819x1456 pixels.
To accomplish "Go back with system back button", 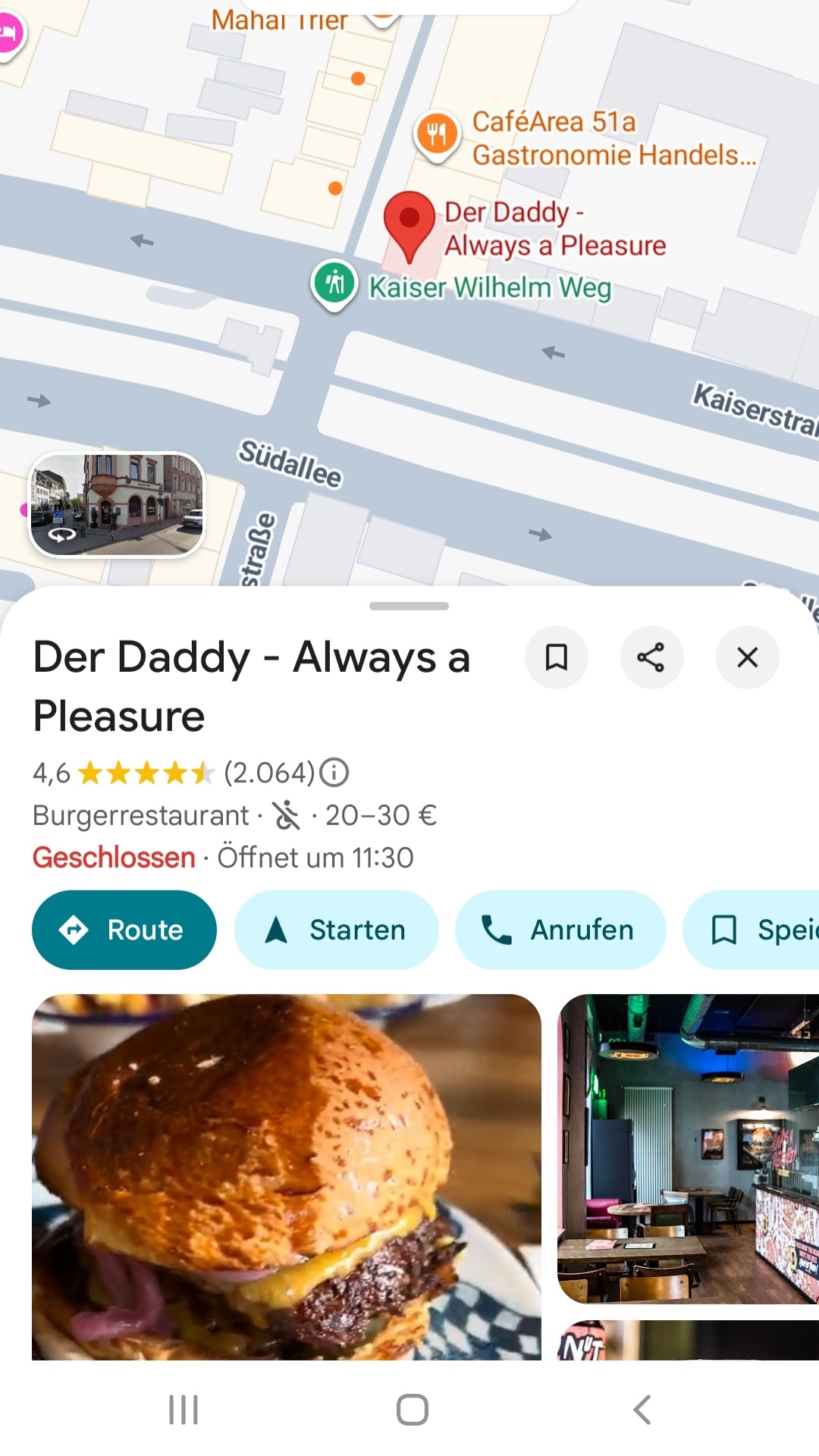I will coord(642,1410).
